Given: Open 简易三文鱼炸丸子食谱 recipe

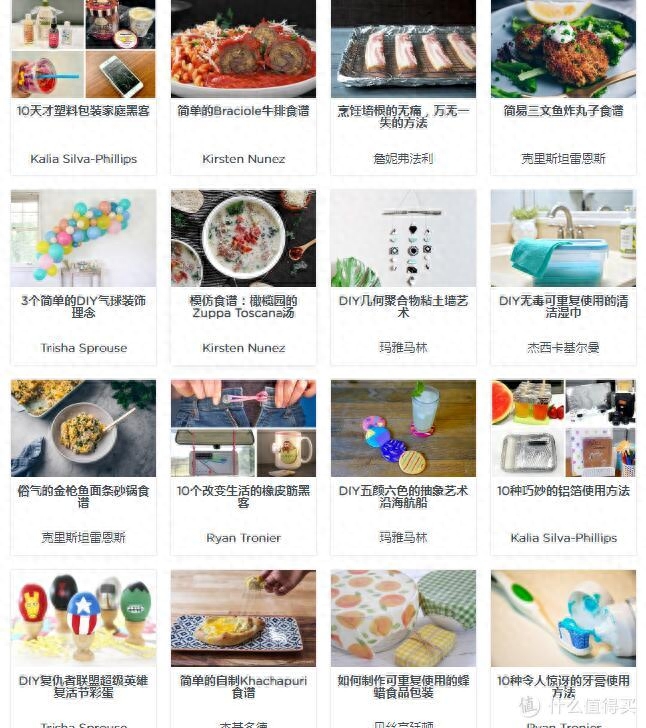Looking at the screenshot, I should (563, 111).
